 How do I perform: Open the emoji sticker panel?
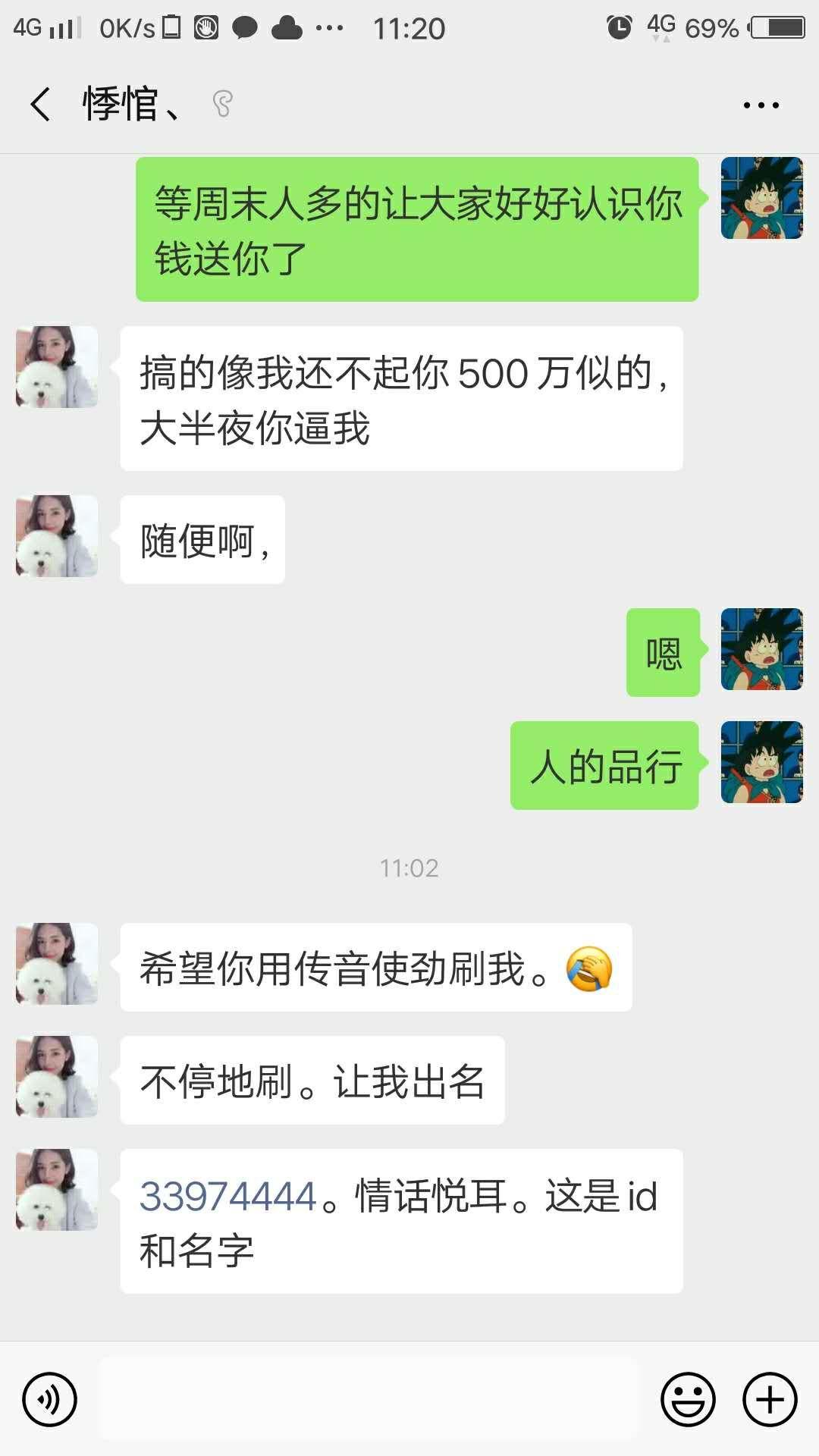coord(688,1399)
